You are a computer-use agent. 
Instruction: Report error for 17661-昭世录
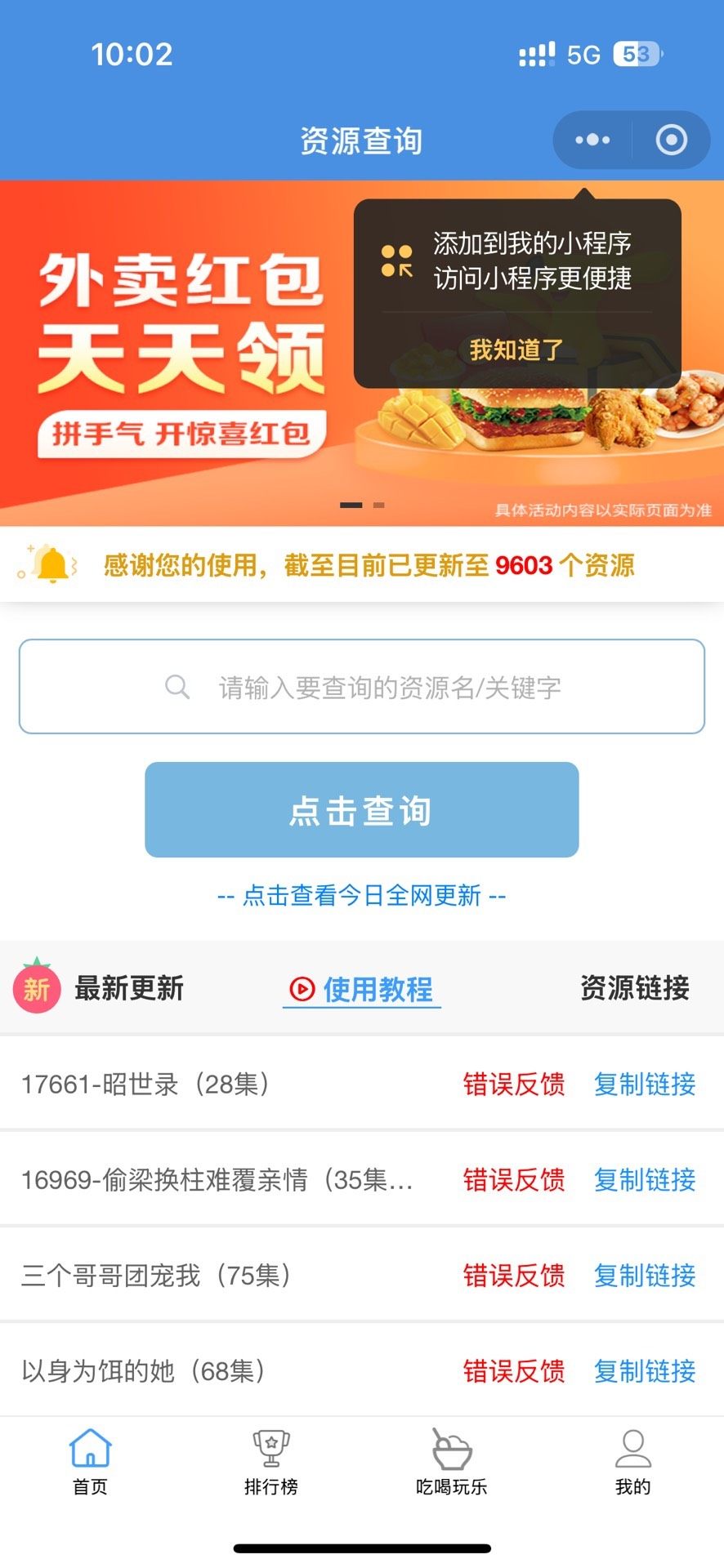point(514,1084)
